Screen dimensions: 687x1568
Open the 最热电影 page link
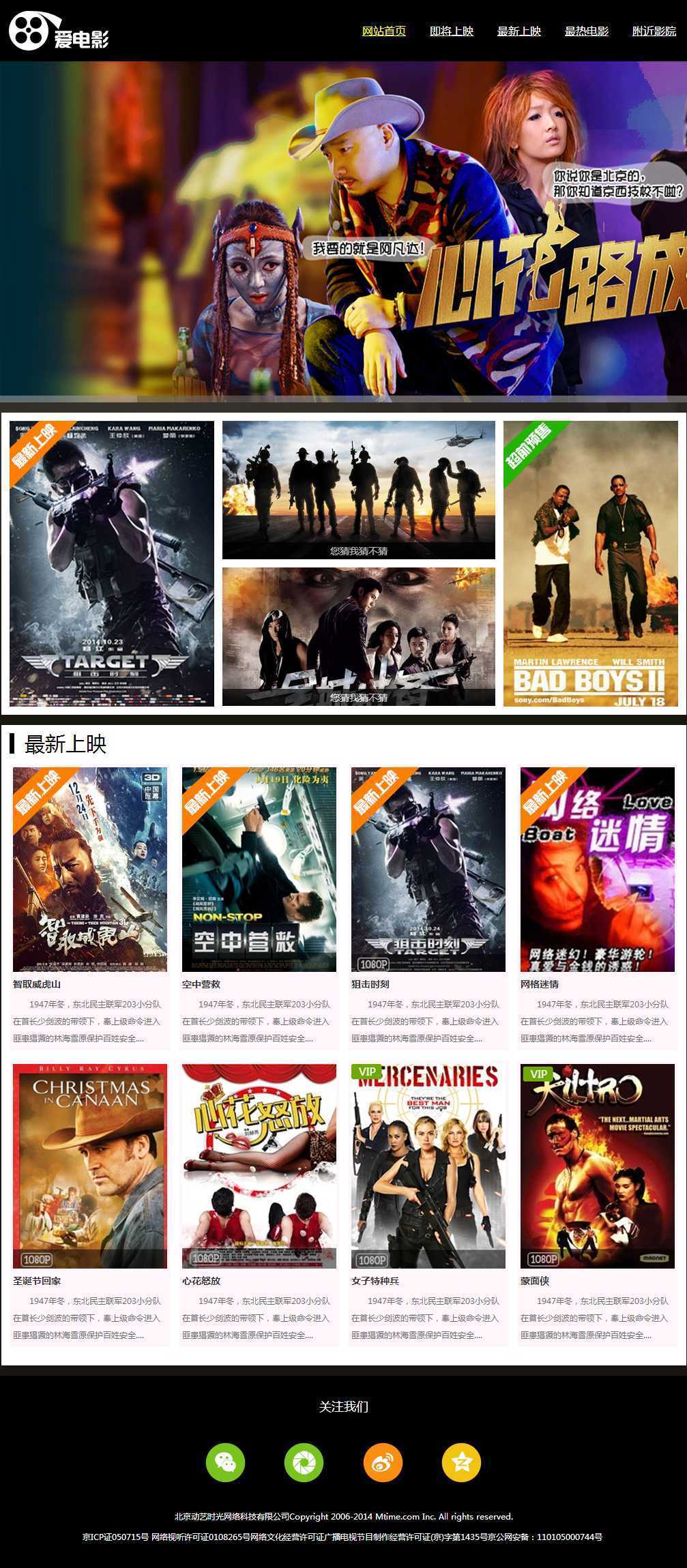click(586, 31)
